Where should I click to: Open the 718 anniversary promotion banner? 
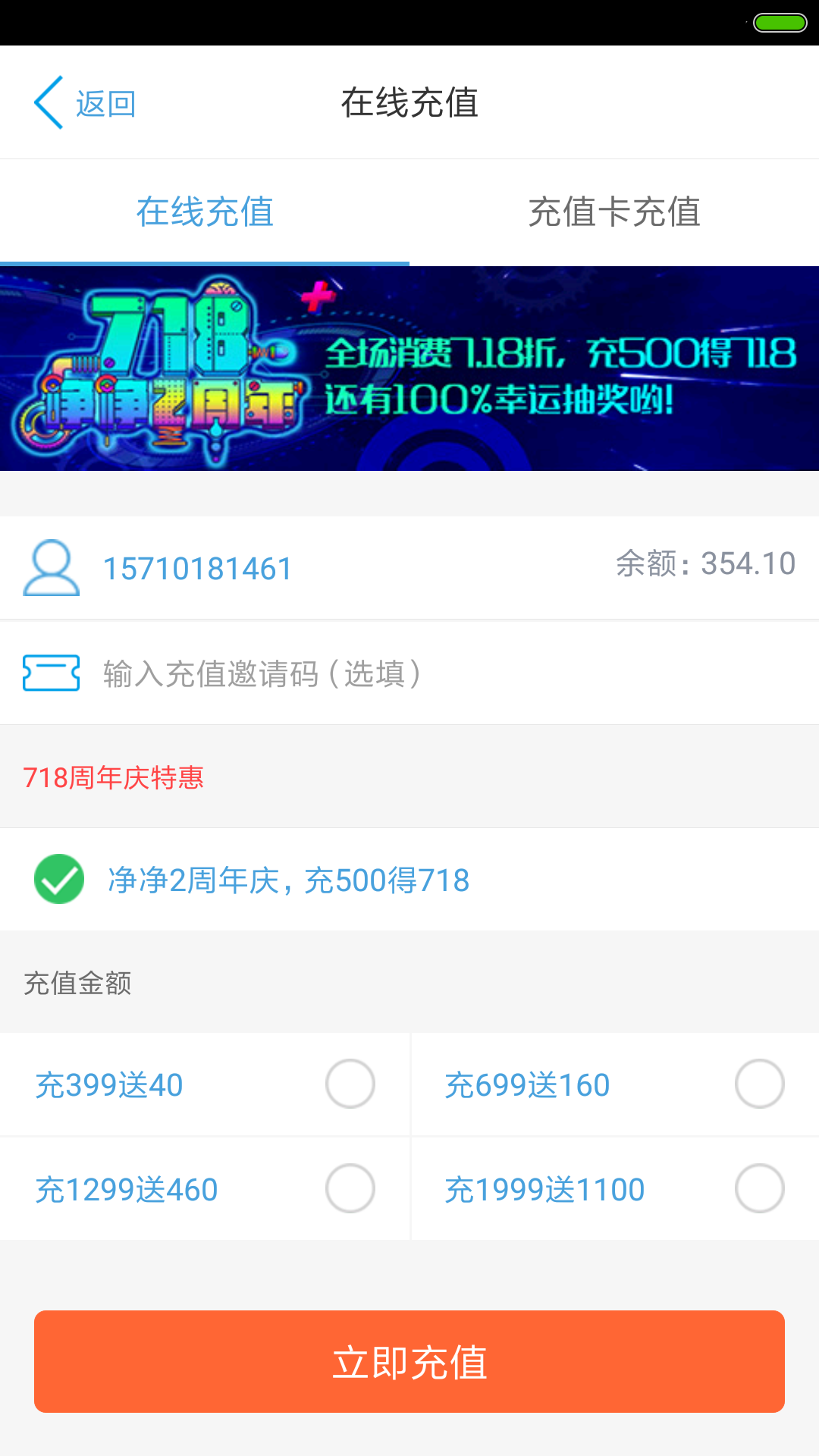[409, 369]
